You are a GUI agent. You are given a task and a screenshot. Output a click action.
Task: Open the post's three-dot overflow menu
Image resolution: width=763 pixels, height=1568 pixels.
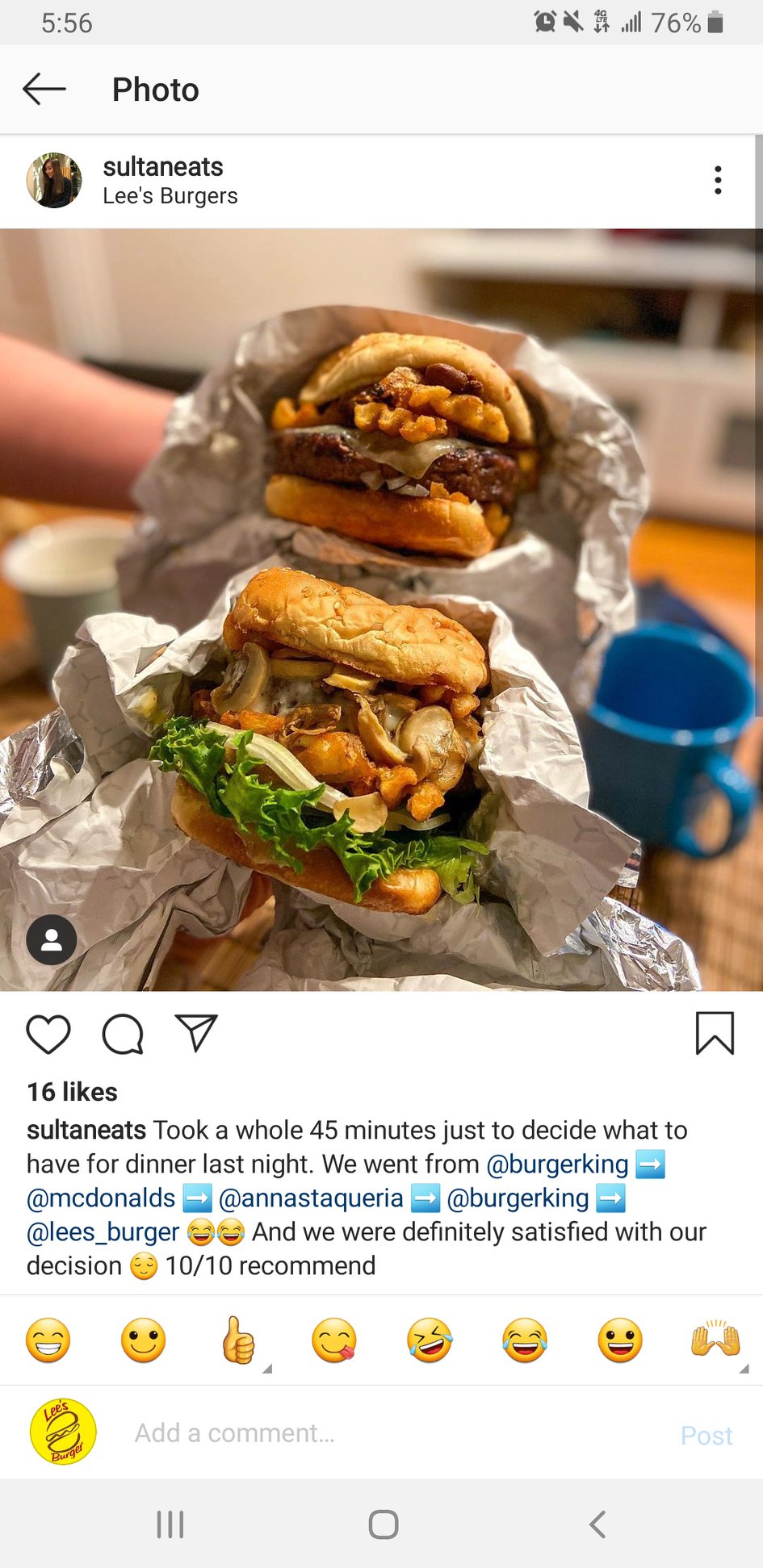pyautogui.click(x=717, y=181)
